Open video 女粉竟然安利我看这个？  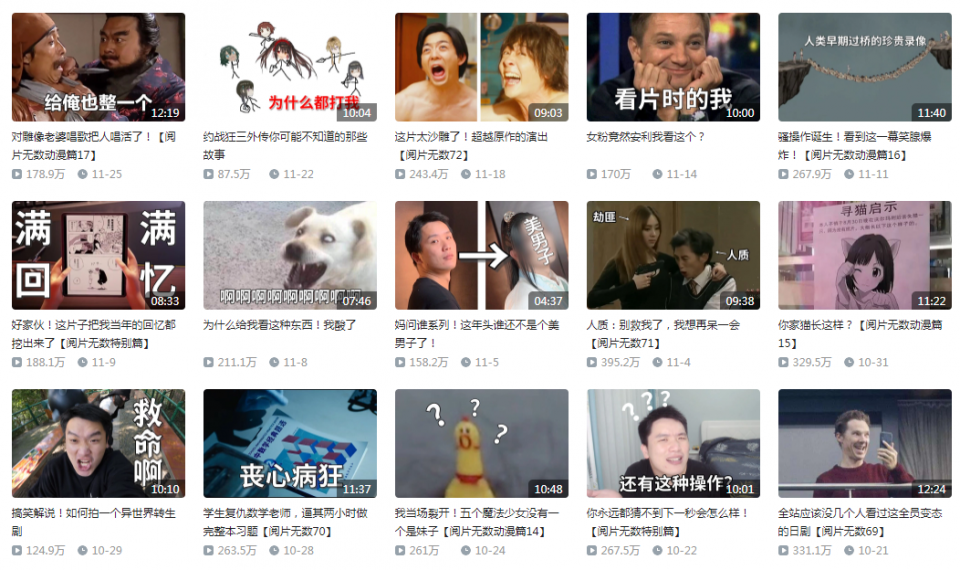[x=673, y=67]
